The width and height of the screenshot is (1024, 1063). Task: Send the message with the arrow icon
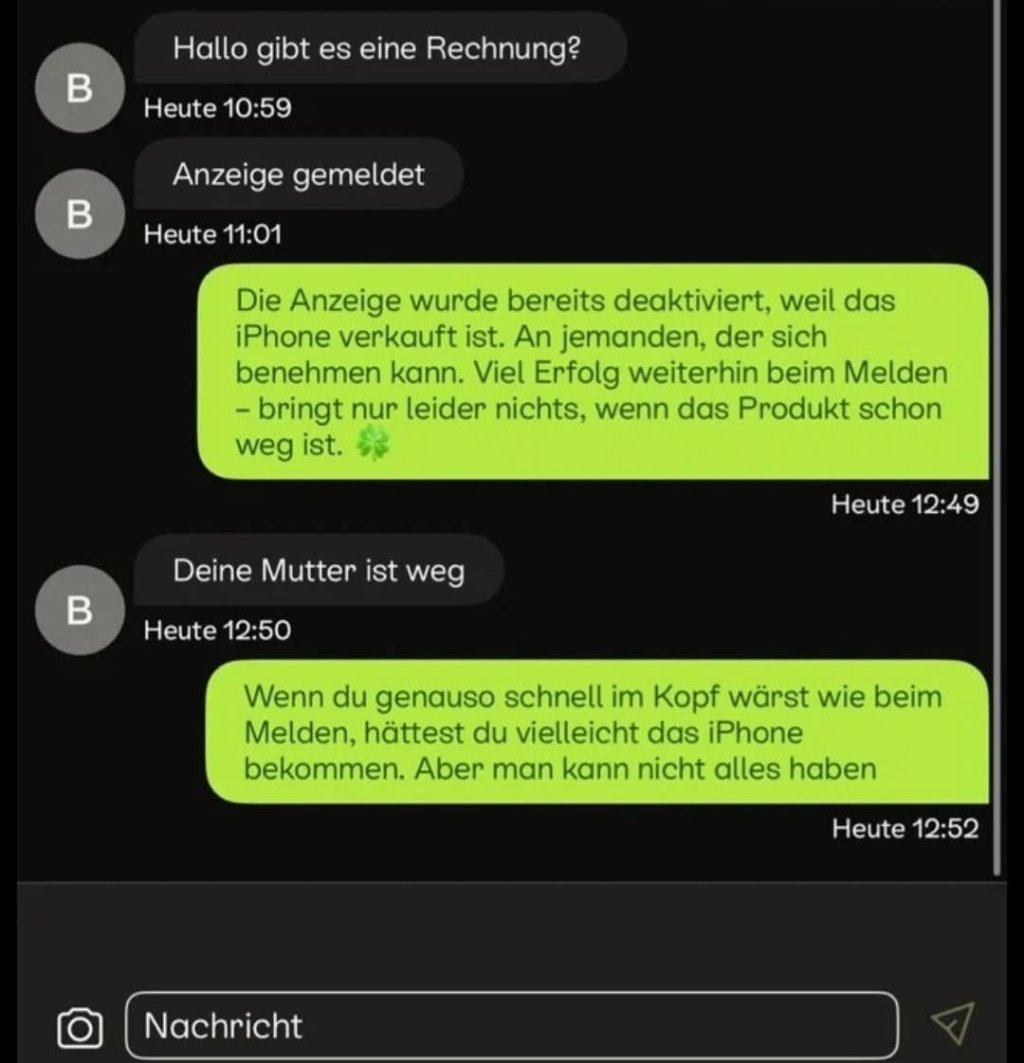click(950, 1021)
